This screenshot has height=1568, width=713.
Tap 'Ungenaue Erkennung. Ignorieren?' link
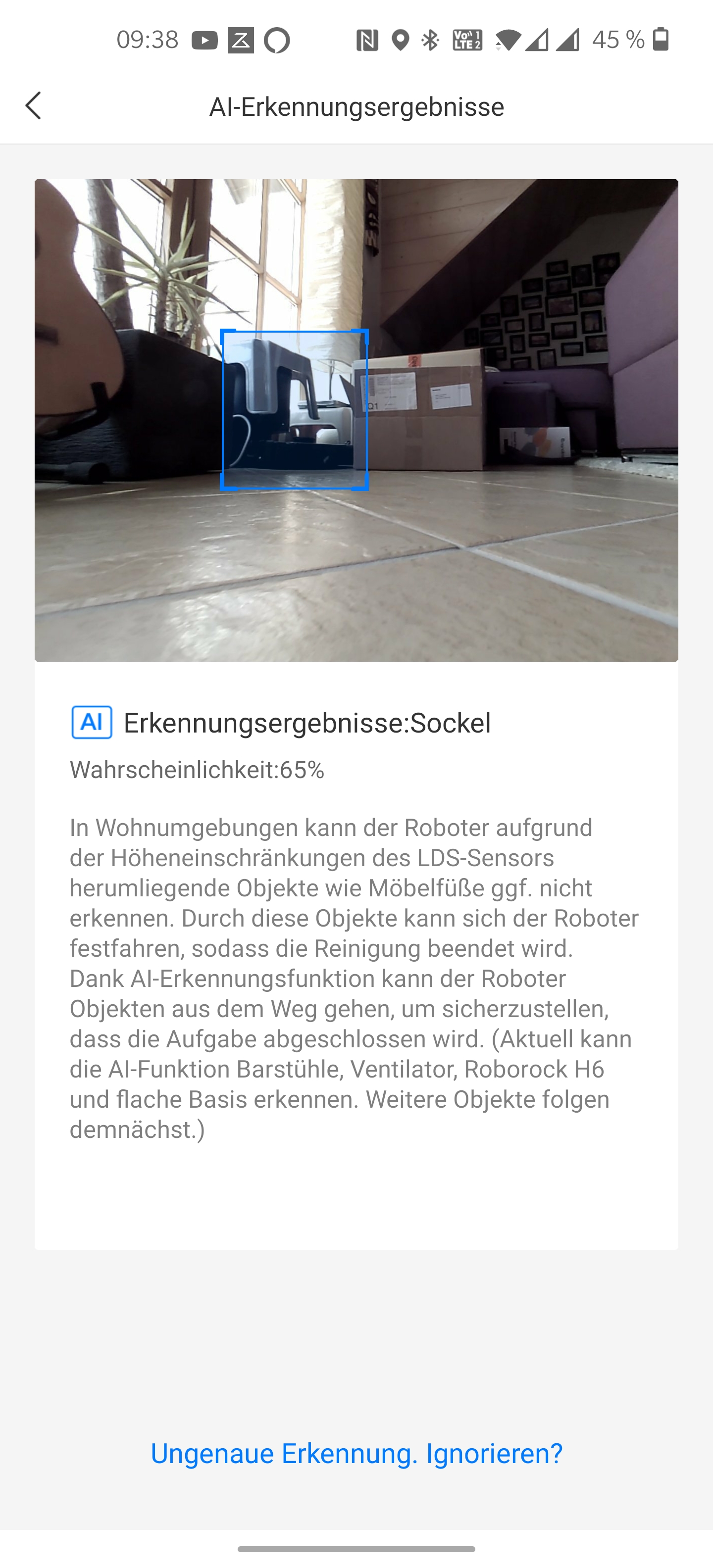click(x=356, y=1454)
